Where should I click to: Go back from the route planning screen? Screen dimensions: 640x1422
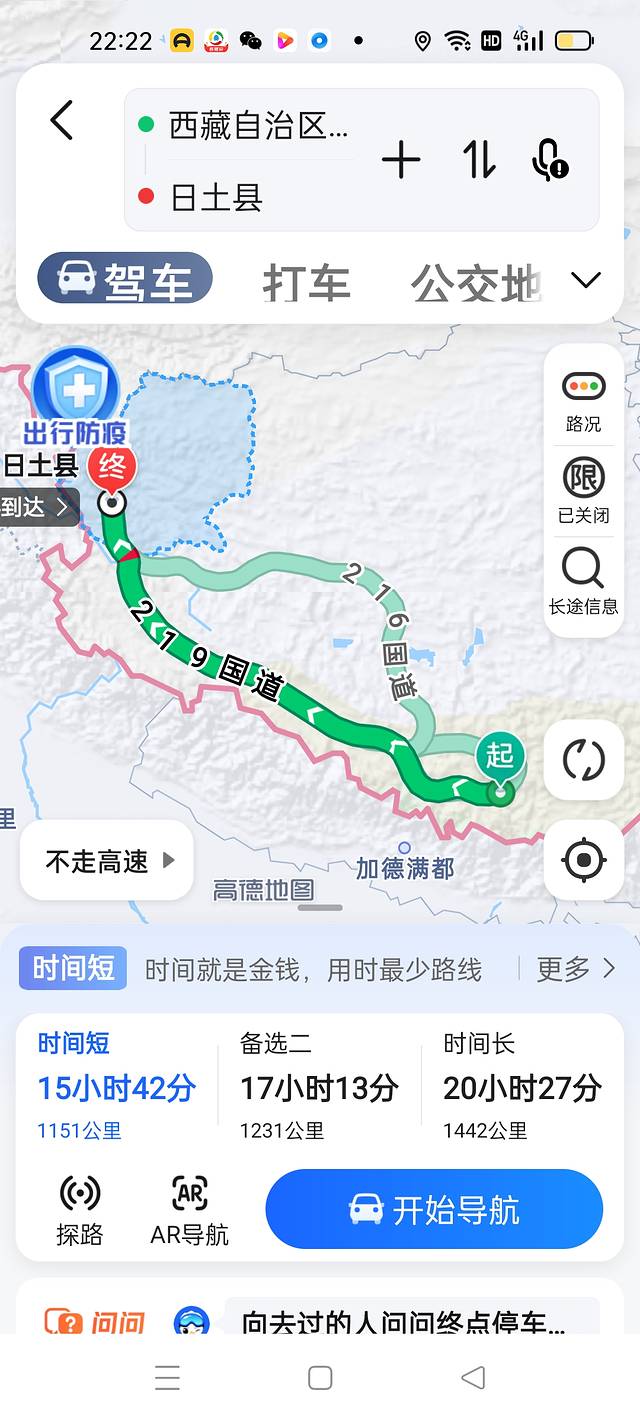pos(62,121)
